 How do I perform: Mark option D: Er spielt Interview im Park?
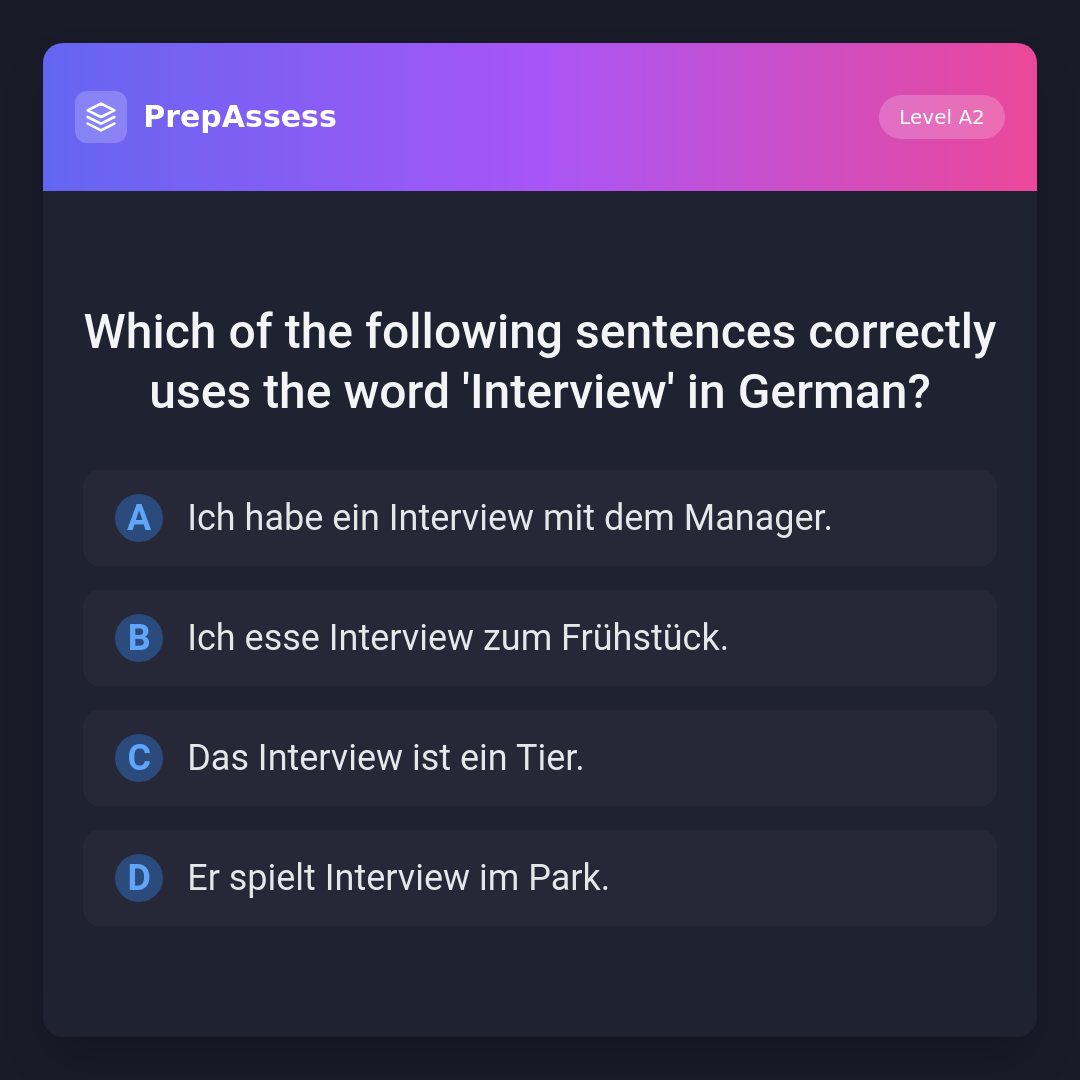(540, 878)
